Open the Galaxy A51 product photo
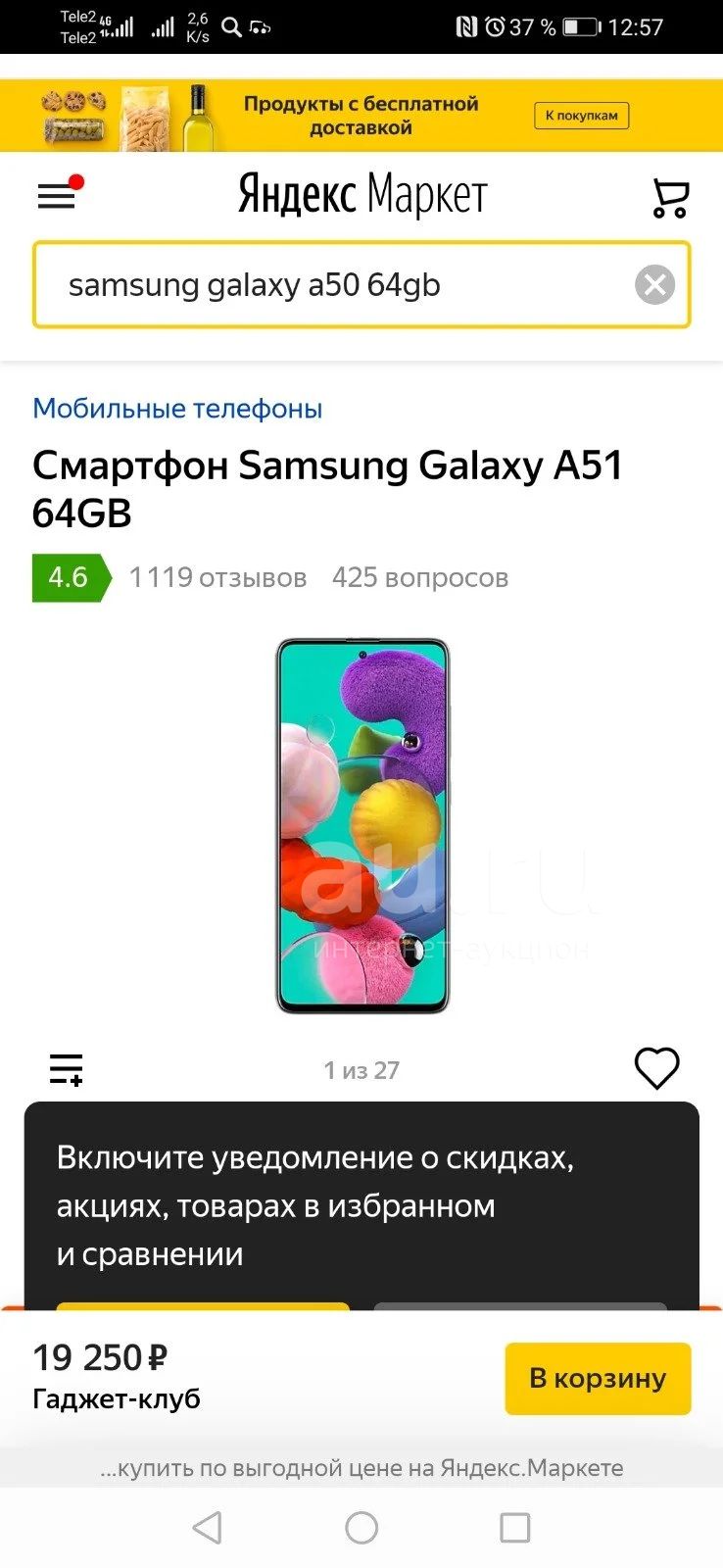723x1568 pixels. click(x=362, y=825)
